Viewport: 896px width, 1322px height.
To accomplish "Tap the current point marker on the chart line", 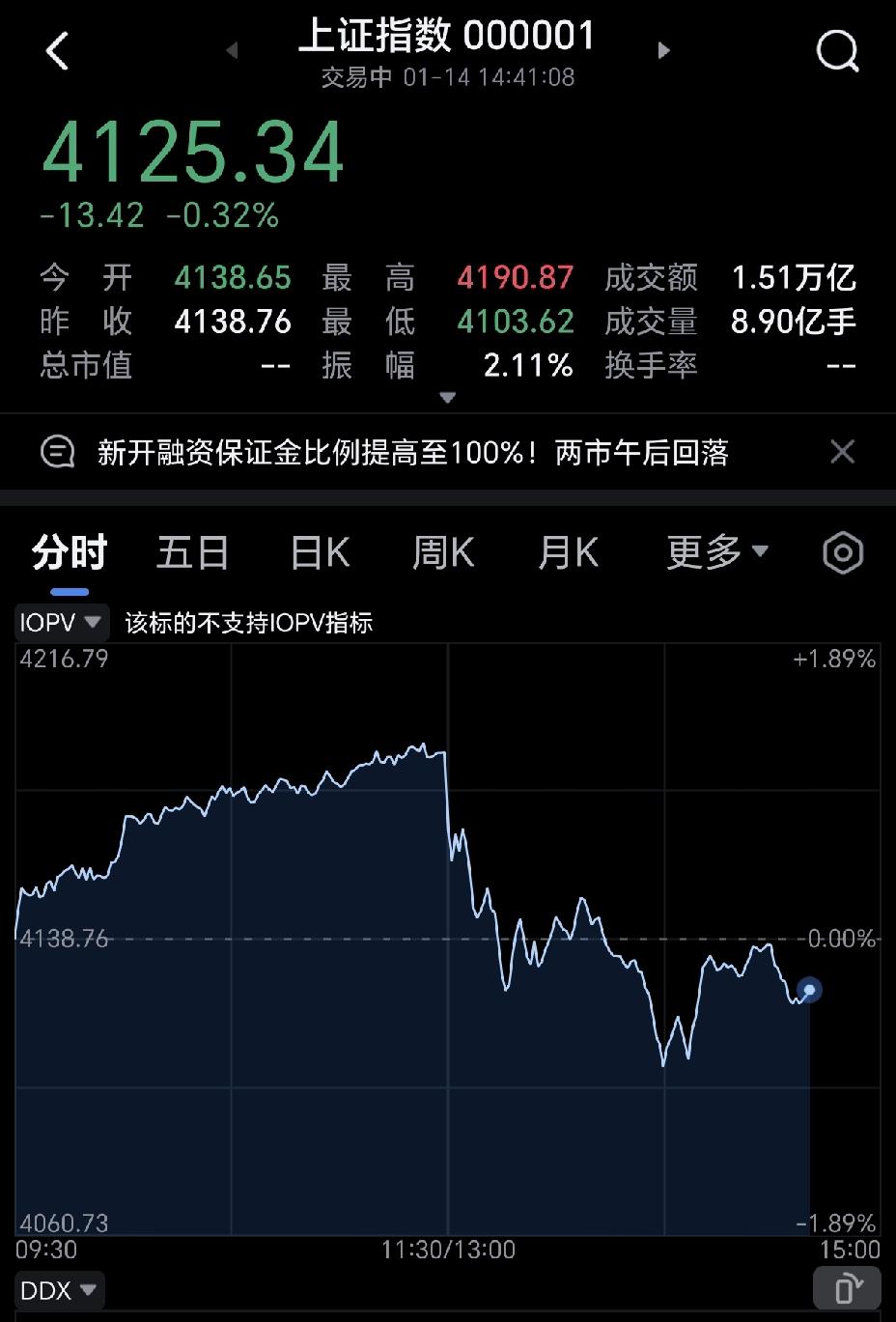I will pos(808,990).
